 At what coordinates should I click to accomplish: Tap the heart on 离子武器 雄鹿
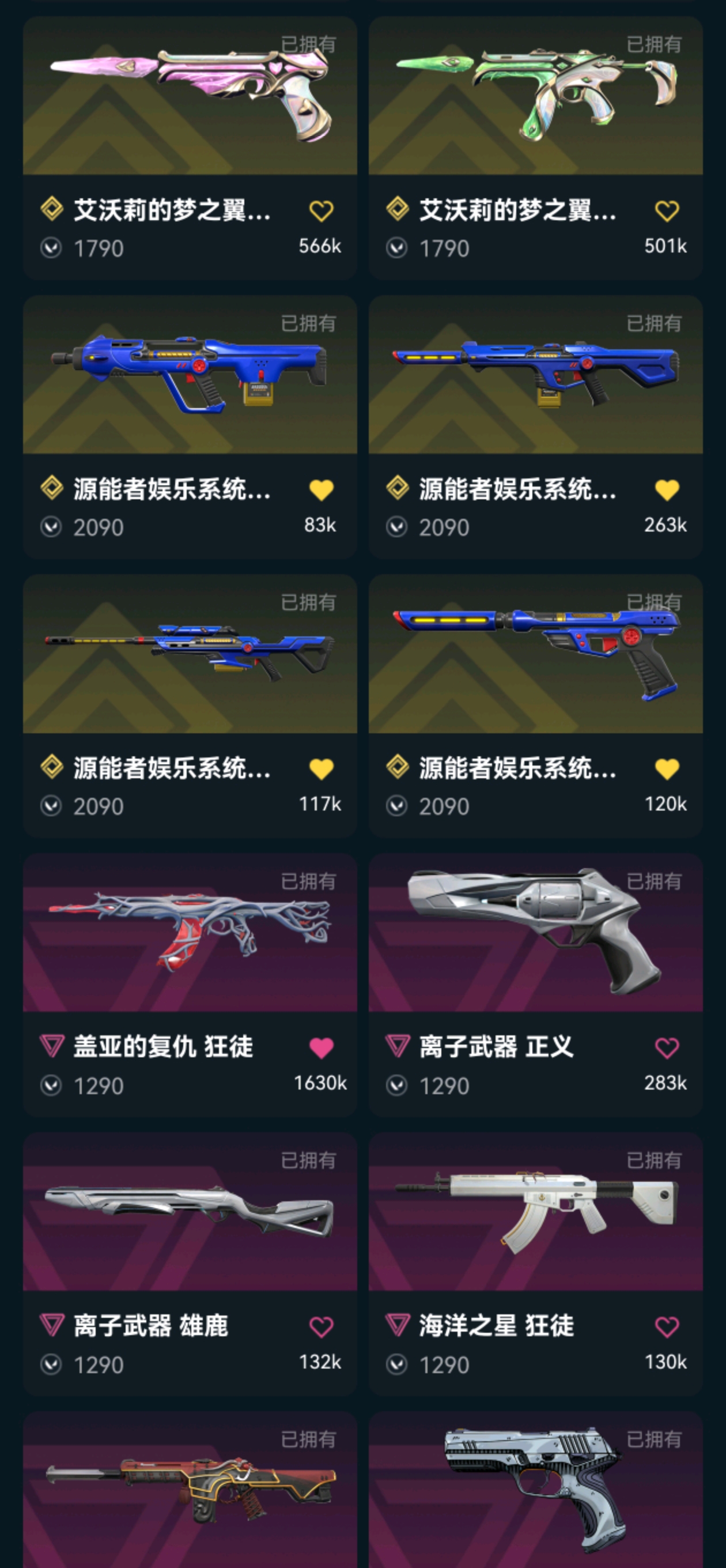321,1327
